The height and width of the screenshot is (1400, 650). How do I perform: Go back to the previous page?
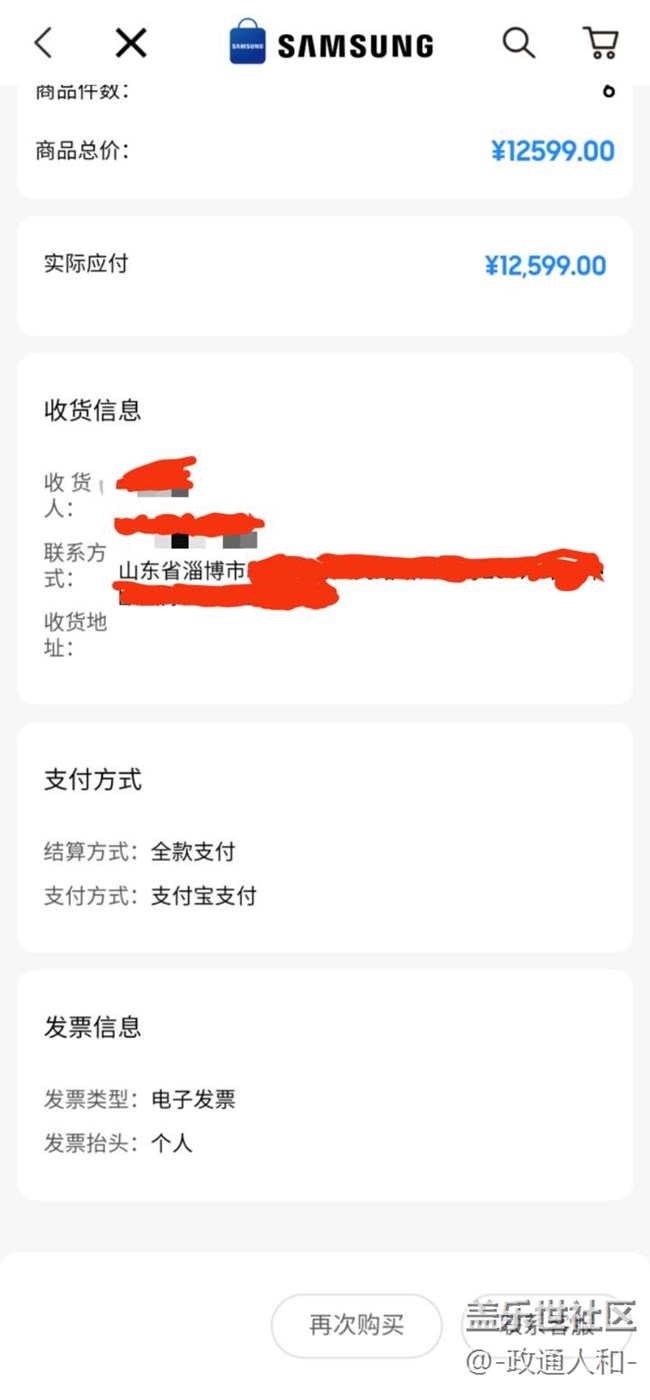pos(43,43)
